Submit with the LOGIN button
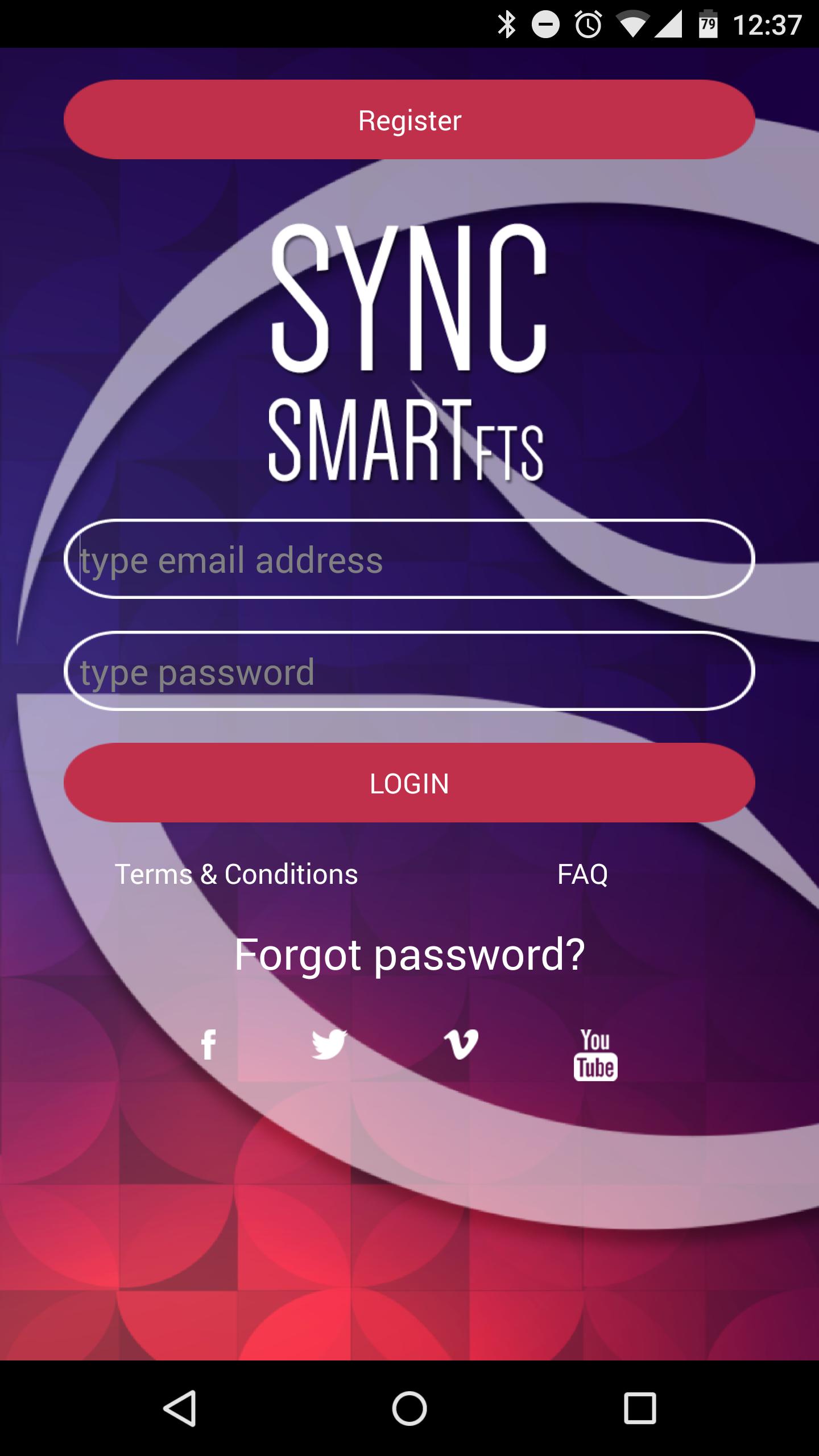Screen dimensions: 819x1456 tap(409, 783)
